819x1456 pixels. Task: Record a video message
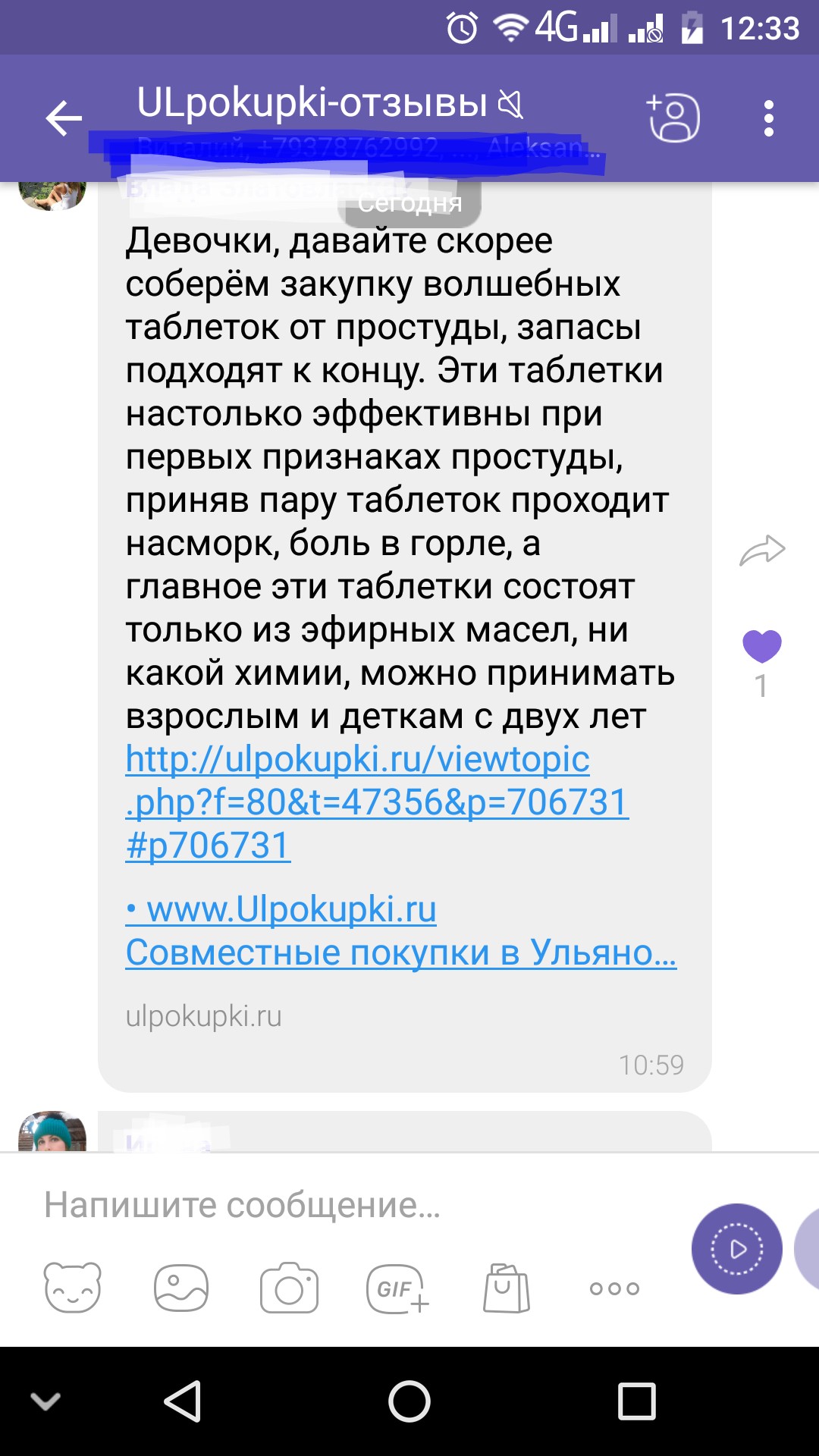[736, 1249]
